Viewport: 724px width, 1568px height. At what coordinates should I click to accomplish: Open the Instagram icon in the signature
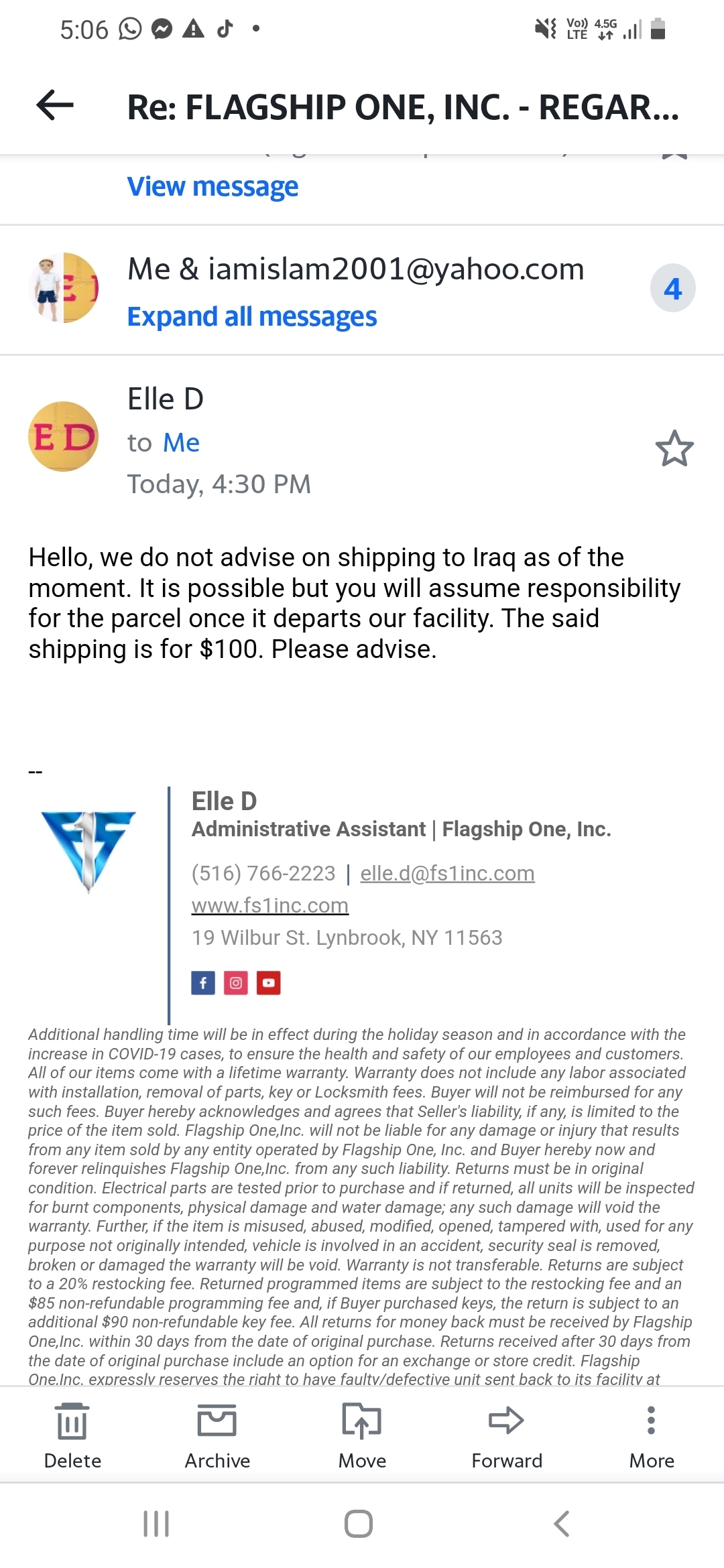click(236, 983)
